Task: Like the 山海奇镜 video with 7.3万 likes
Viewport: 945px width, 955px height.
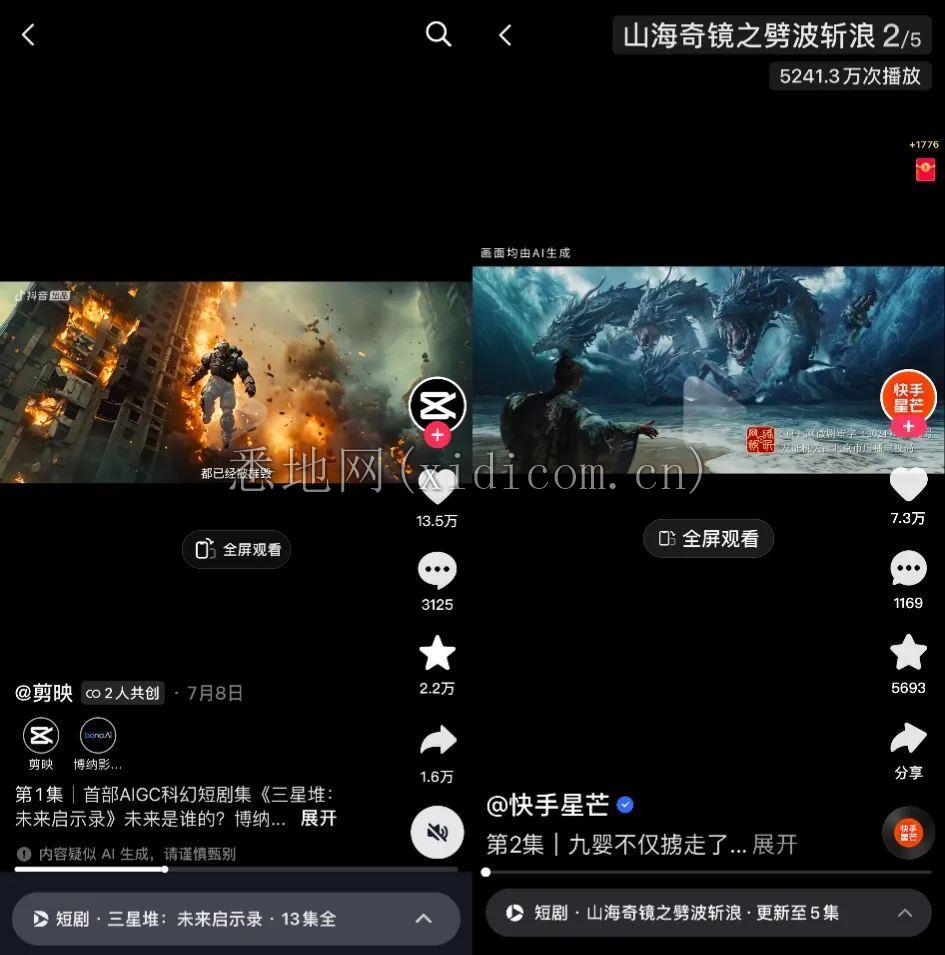Action: pyautogui.click(x=908, y=485)
